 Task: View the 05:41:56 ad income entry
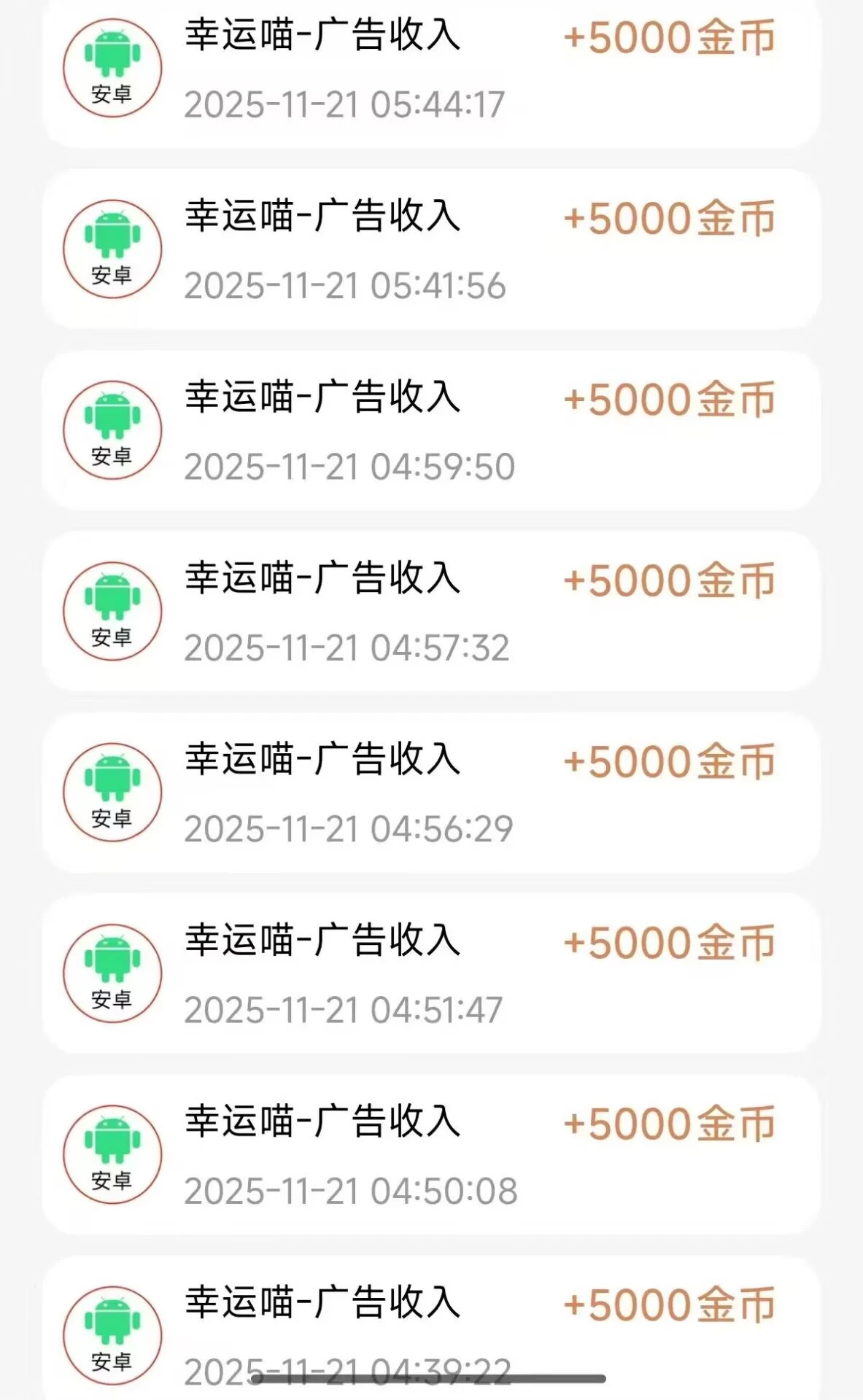(430, 249)
